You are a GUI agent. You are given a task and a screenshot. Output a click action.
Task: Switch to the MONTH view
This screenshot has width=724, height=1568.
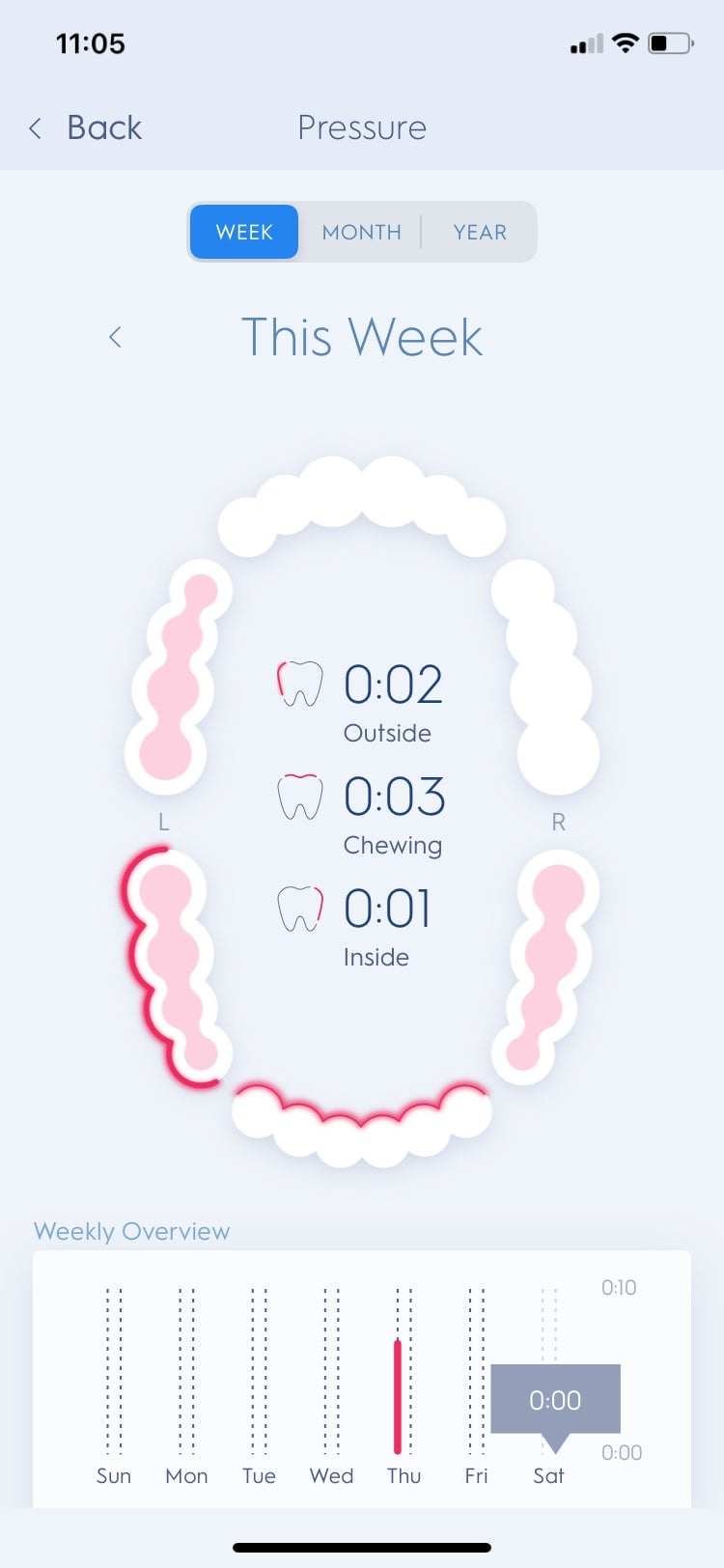(x=361, y=232)
